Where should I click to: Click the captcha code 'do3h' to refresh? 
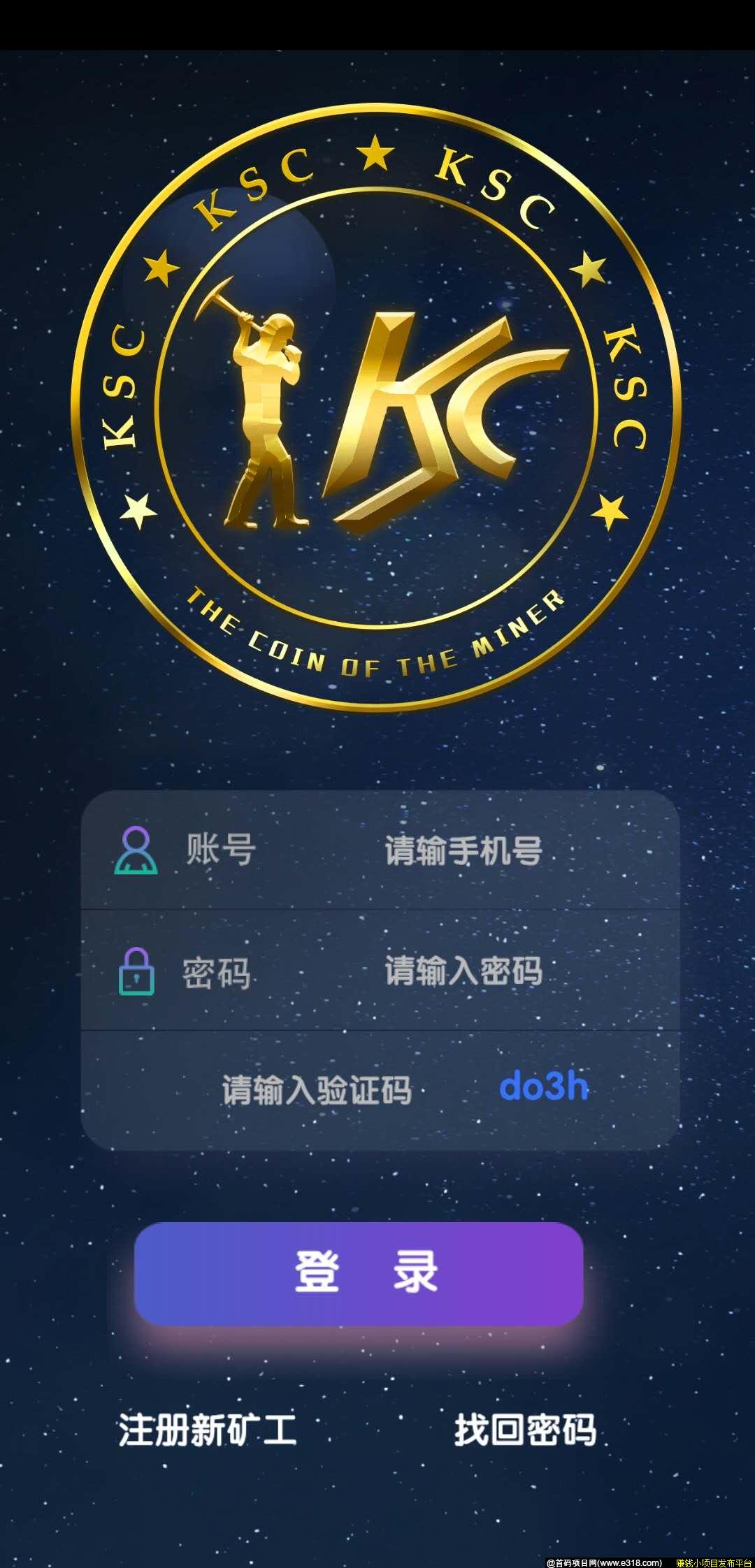coord(544,1085)
